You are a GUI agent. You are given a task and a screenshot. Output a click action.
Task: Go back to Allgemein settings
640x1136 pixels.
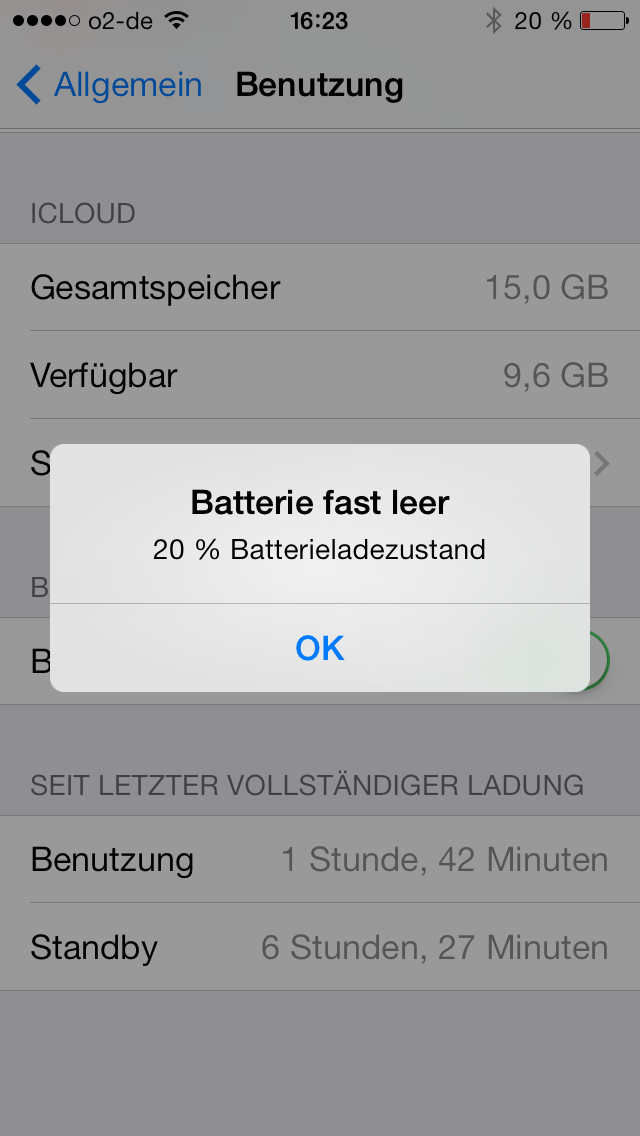coord(109,85)
